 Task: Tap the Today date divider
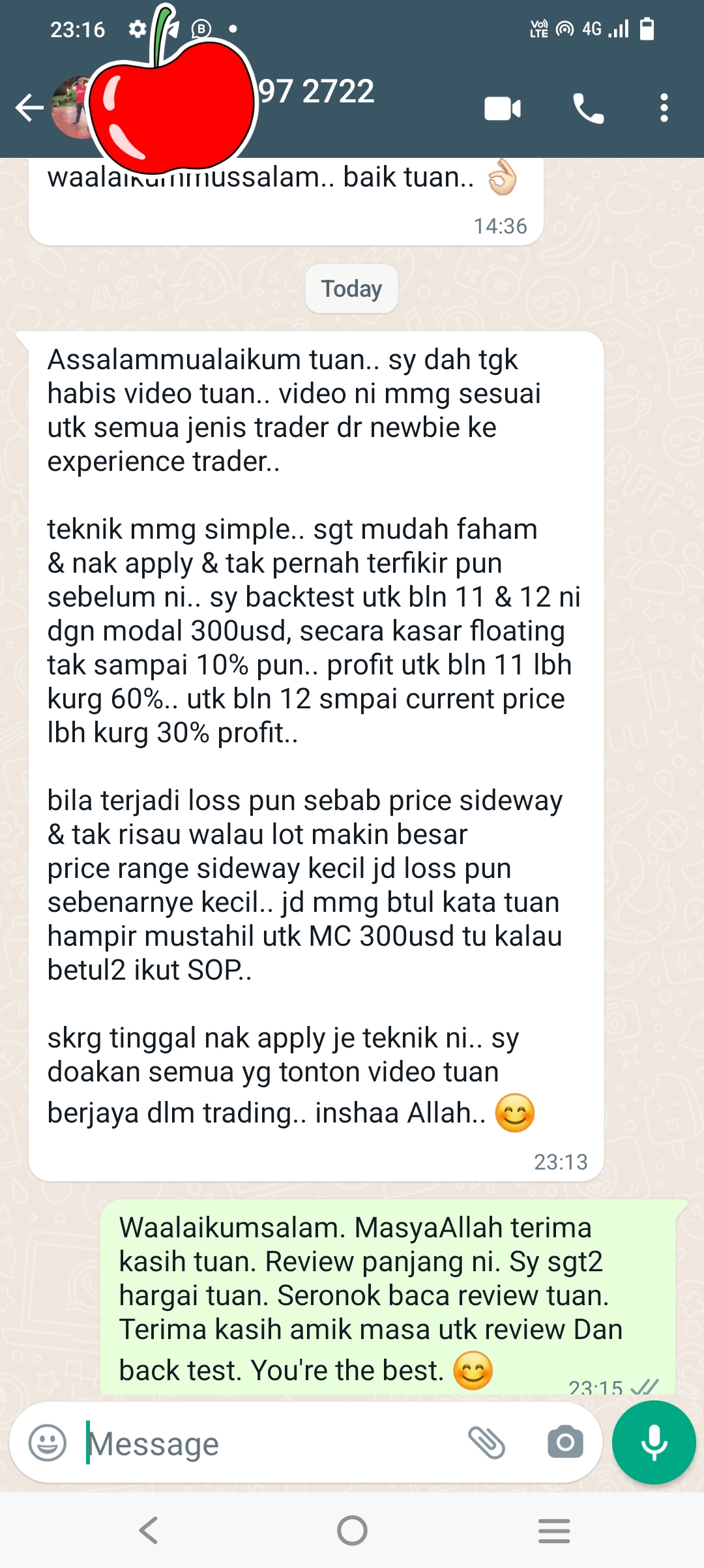coord(351,288)
